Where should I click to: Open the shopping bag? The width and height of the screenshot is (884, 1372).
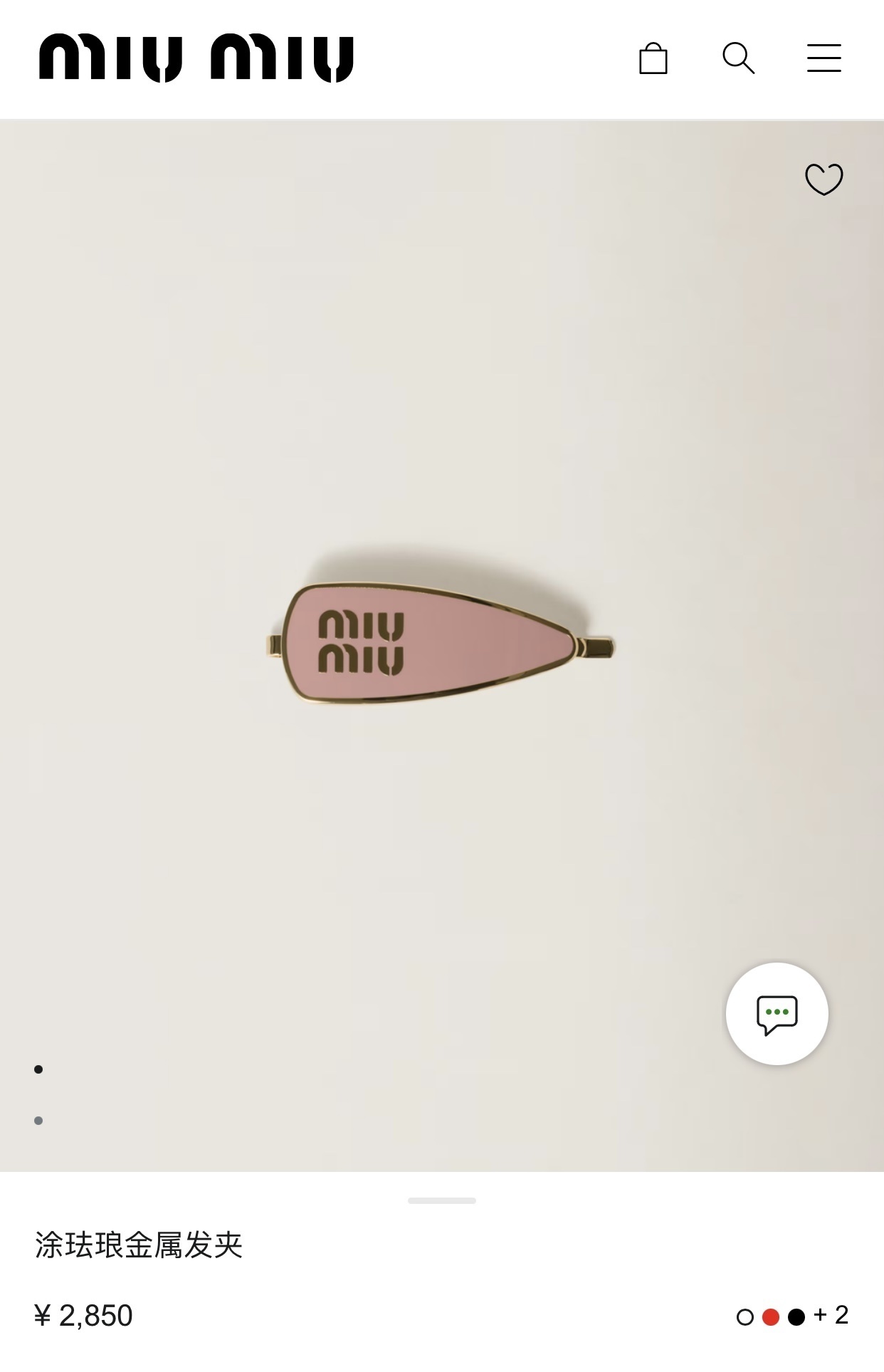pos(653,58)
